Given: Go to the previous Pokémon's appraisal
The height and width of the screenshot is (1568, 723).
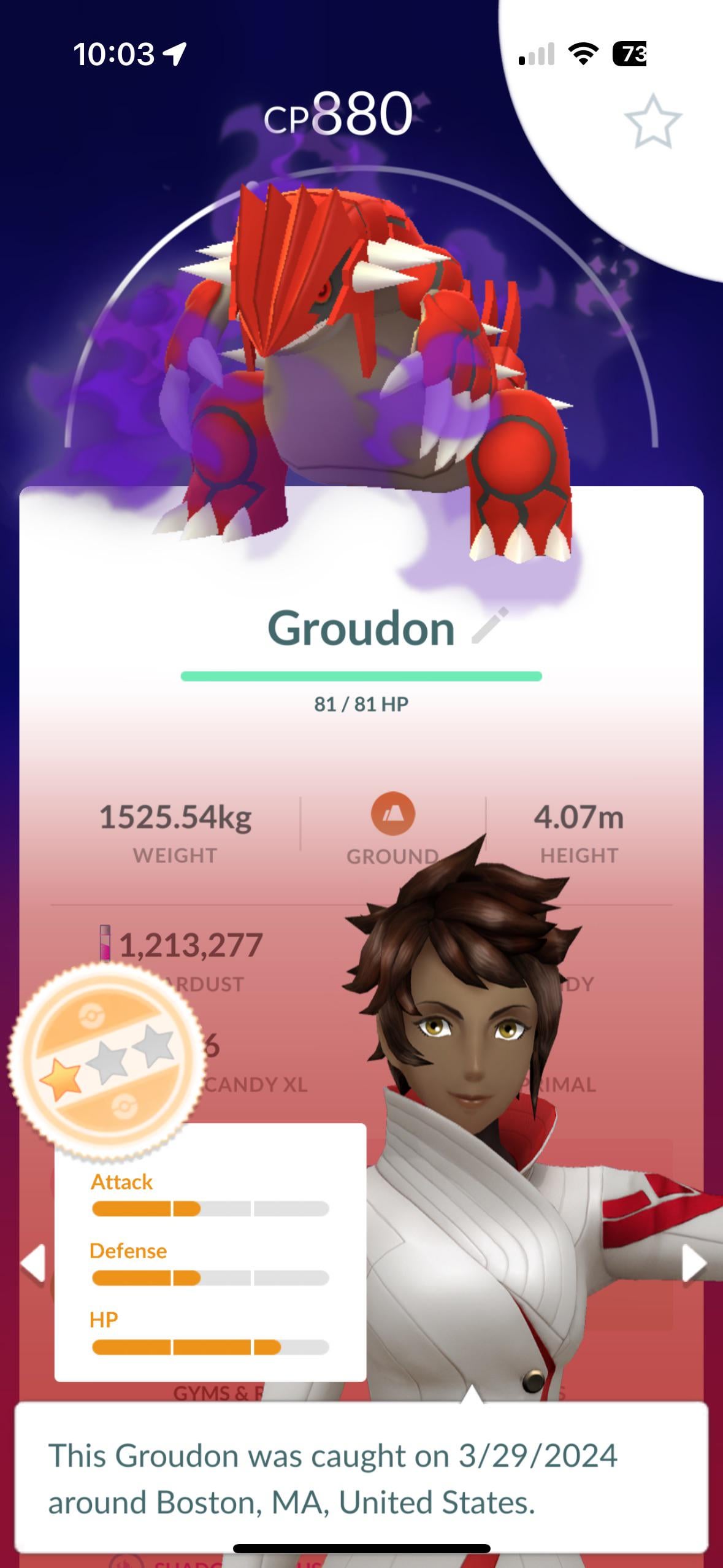Looking at the screenshot, I should pos(33,1263).
